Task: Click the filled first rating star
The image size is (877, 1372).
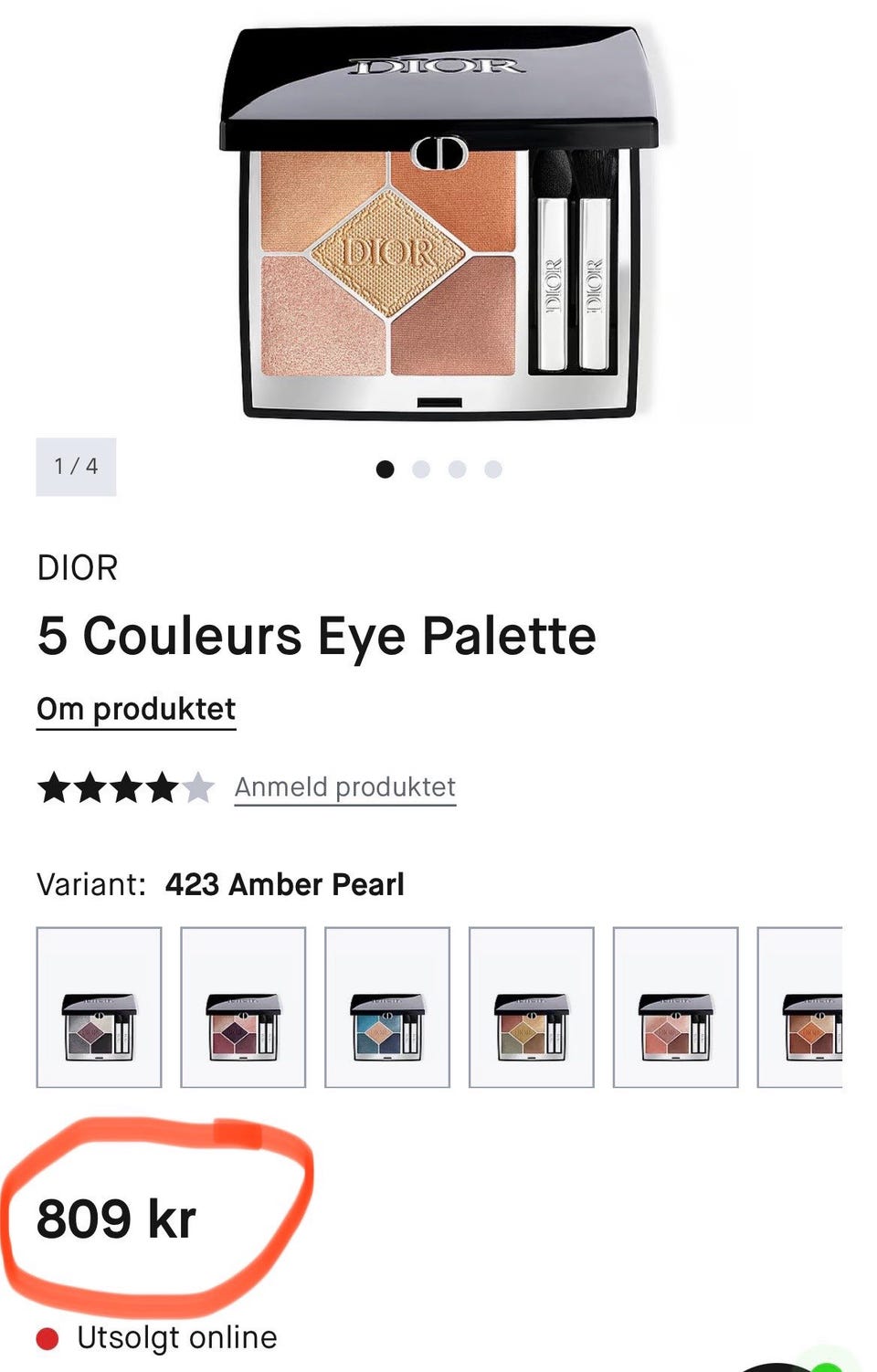Action: point(55,786)
